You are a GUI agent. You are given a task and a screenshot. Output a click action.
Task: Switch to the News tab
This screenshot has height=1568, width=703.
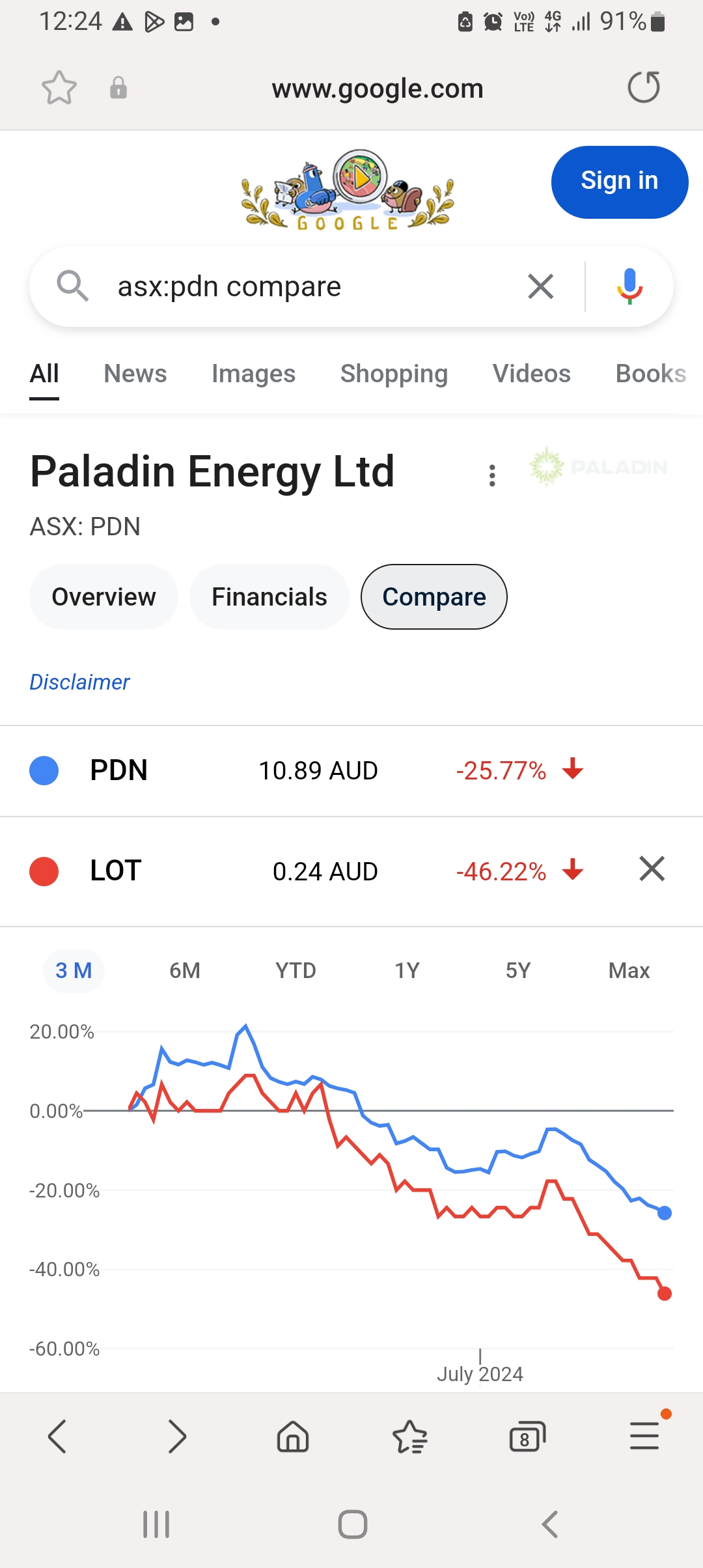point(135,374)
